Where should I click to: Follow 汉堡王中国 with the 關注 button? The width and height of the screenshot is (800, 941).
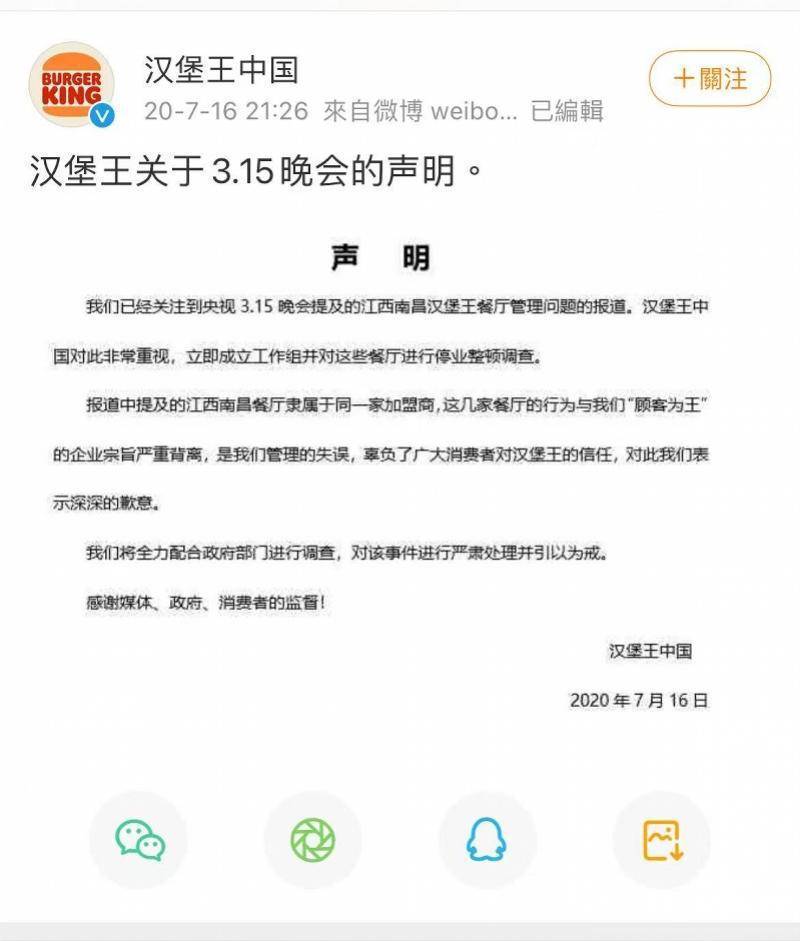tap(710, 78)
